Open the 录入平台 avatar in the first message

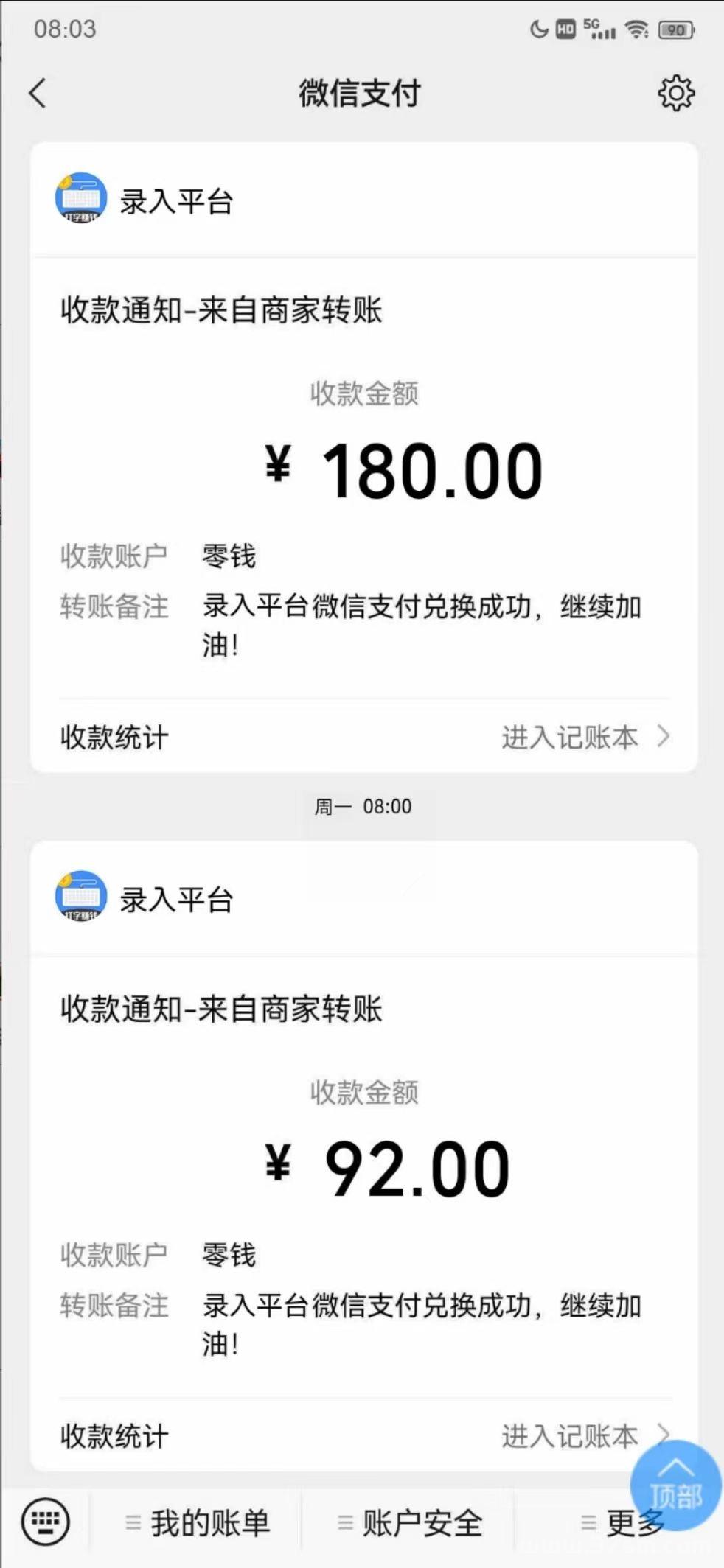(81, 199)
